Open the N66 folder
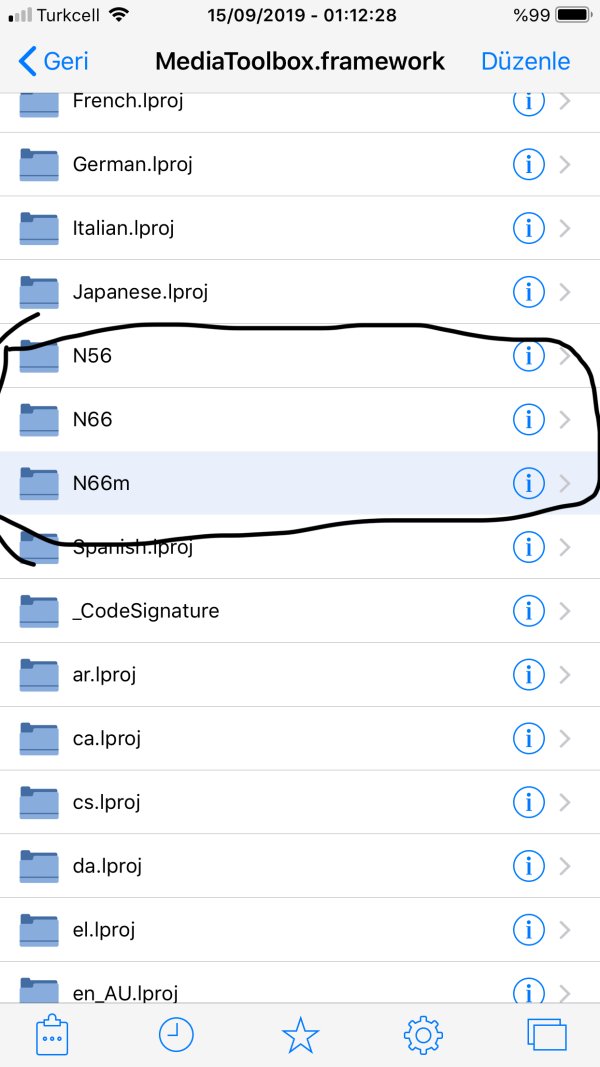Image resolution: width=600 pixels, height=1067 pixels. point(92,420)
